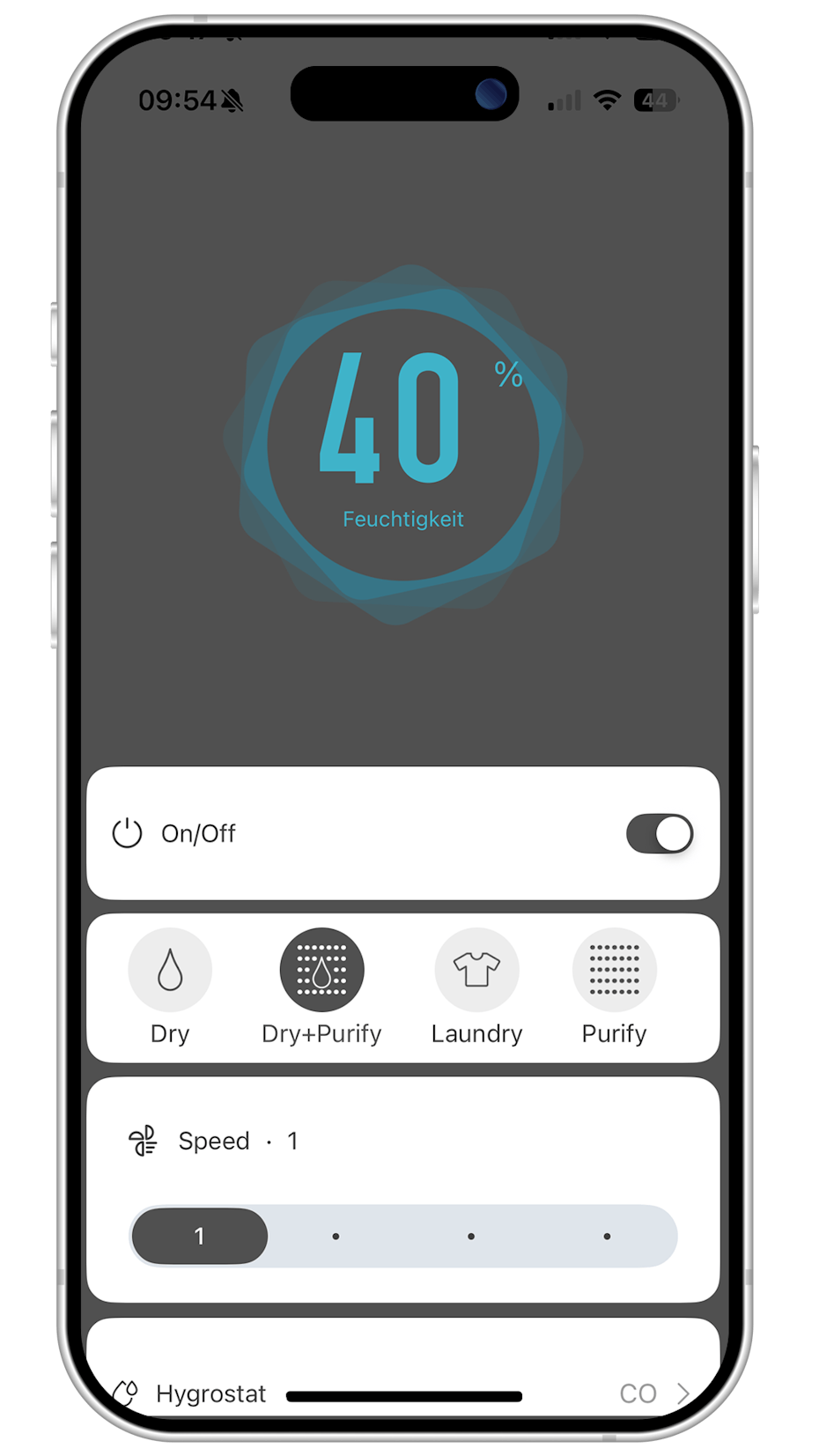Select speed level 1 on the slider
The width and height of the screenshot is (819, 1456).
[x=200, y=1236]
